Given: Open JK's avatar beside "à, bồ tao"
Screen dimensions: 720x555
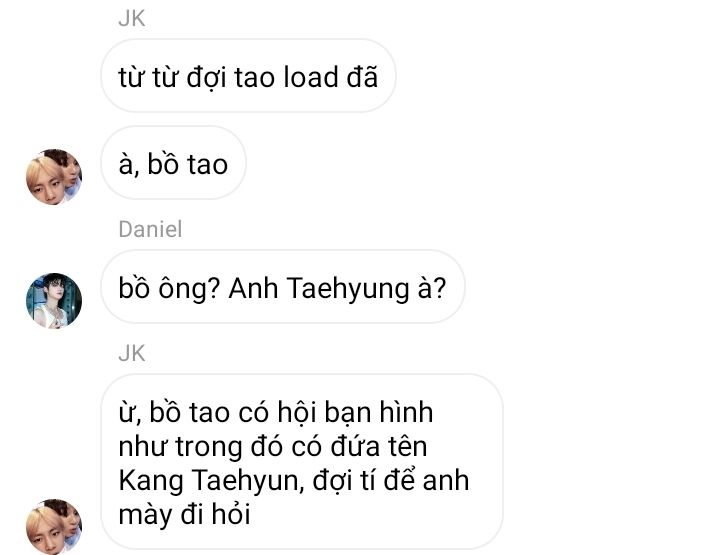Looking at the screenshot, I should [54, 177].
